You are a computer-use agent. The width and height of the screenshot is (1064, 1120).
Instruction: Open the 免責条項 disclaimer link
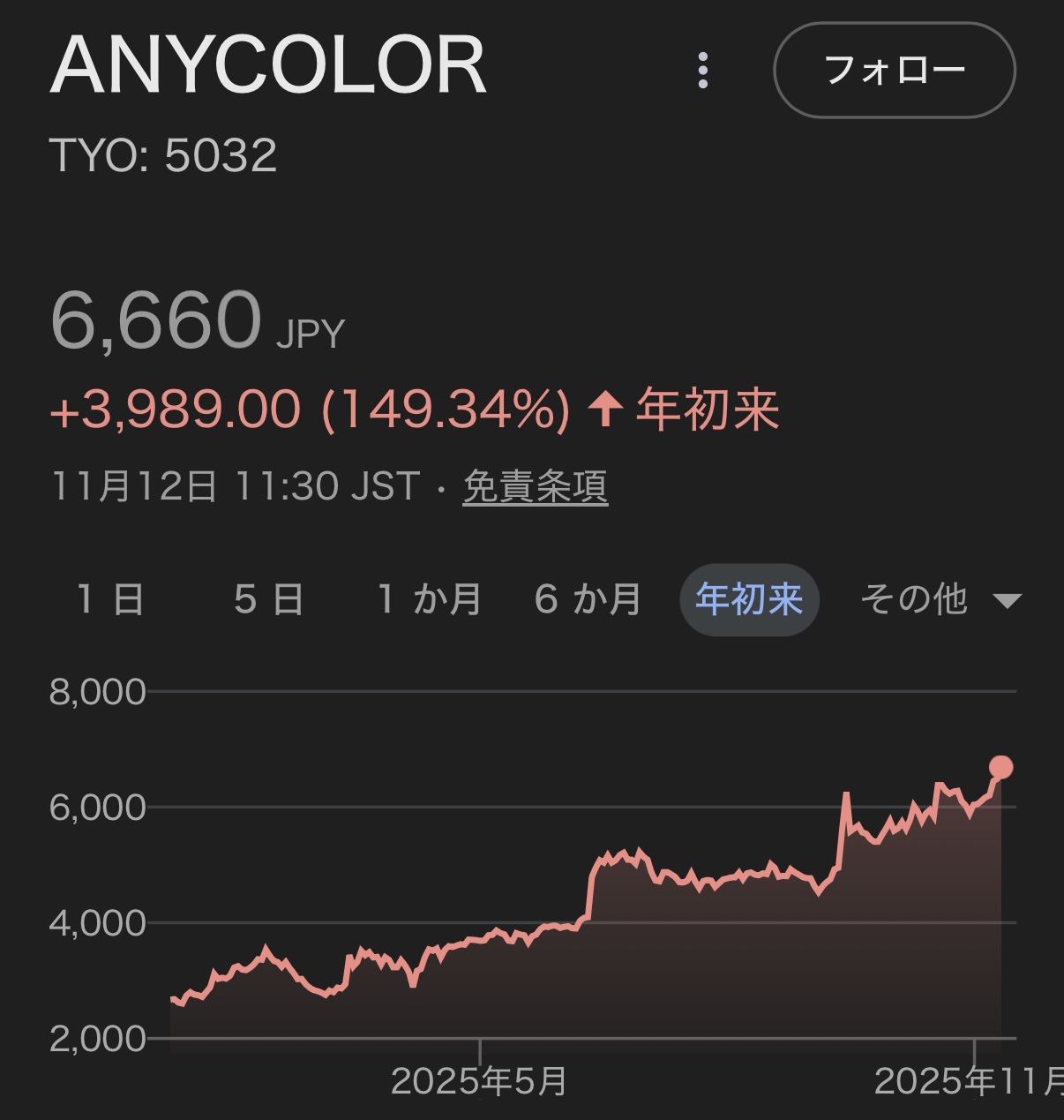[535, 486]
